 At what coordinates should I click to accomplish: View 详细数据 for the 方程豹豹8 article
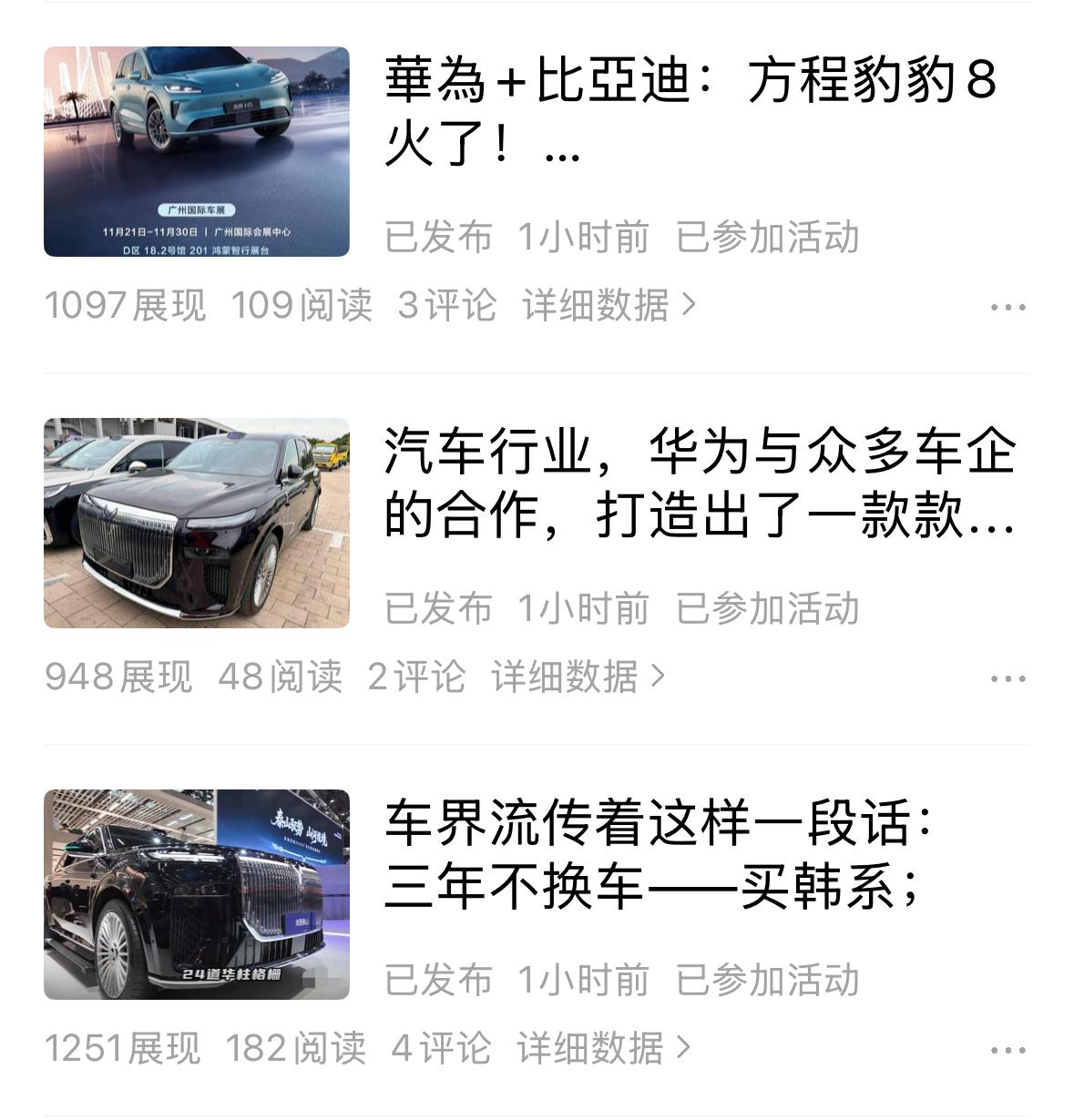[609, 306]
